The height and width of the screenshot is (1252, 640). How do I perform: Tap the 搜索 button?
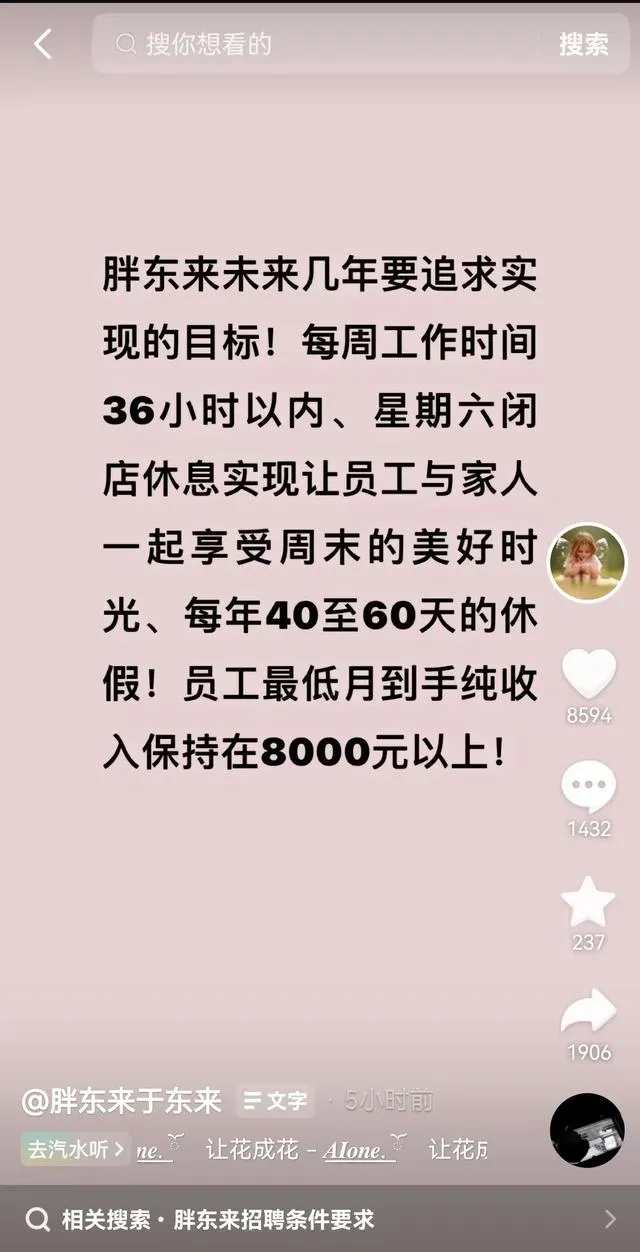click(x=583, y=44)
